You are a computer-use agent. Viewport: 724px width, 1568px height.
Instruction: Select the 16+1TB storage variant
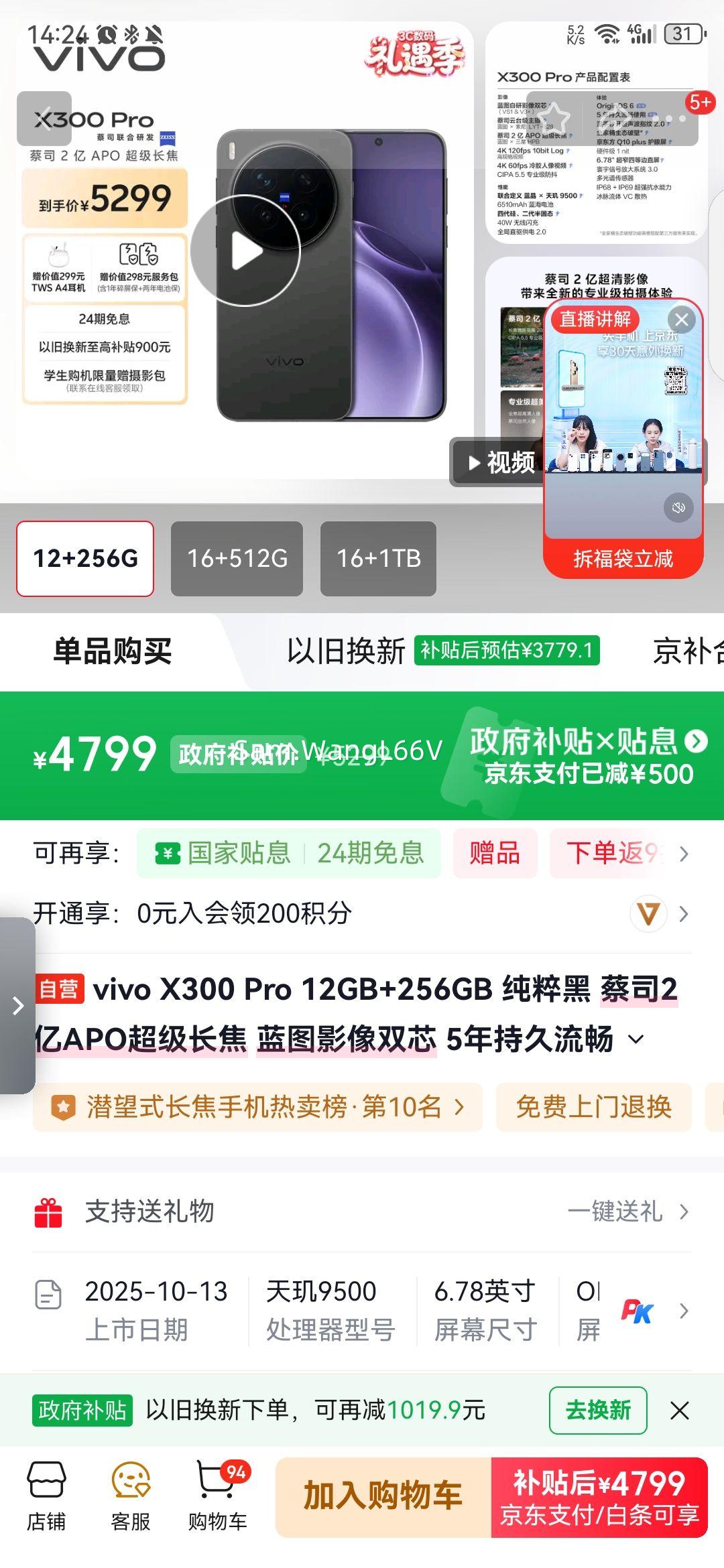click(378, 558)
